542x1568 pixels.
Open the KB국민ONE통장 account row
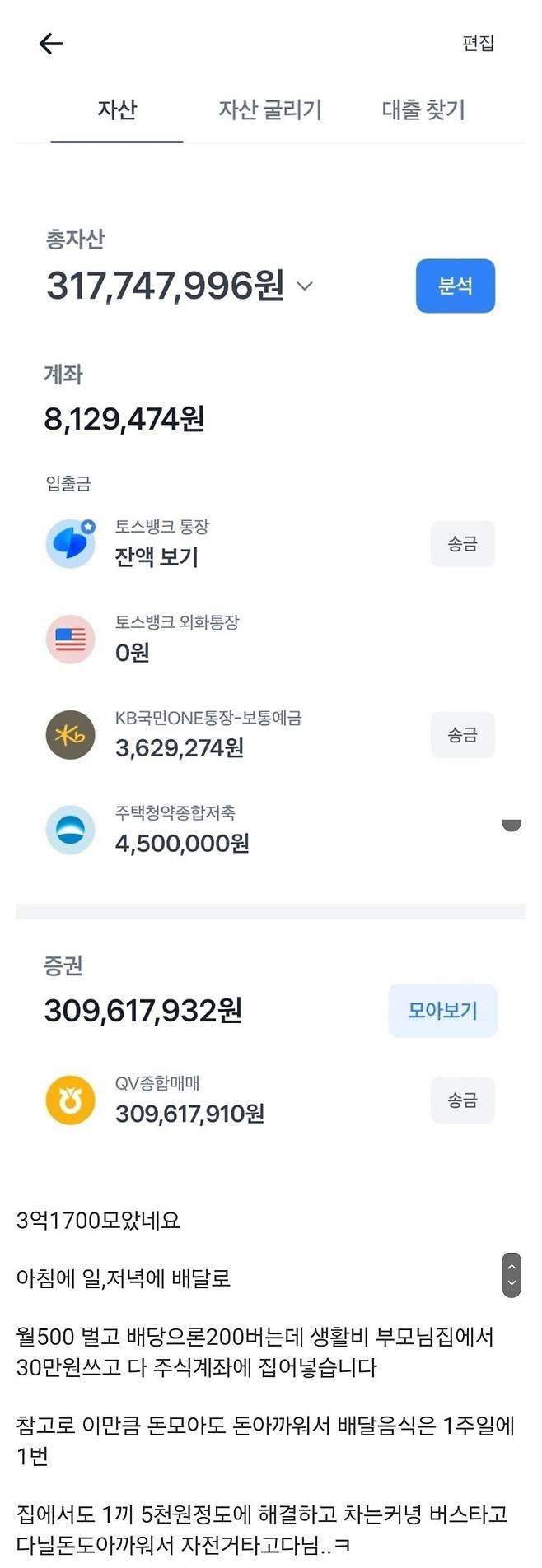tap(206, 734)
